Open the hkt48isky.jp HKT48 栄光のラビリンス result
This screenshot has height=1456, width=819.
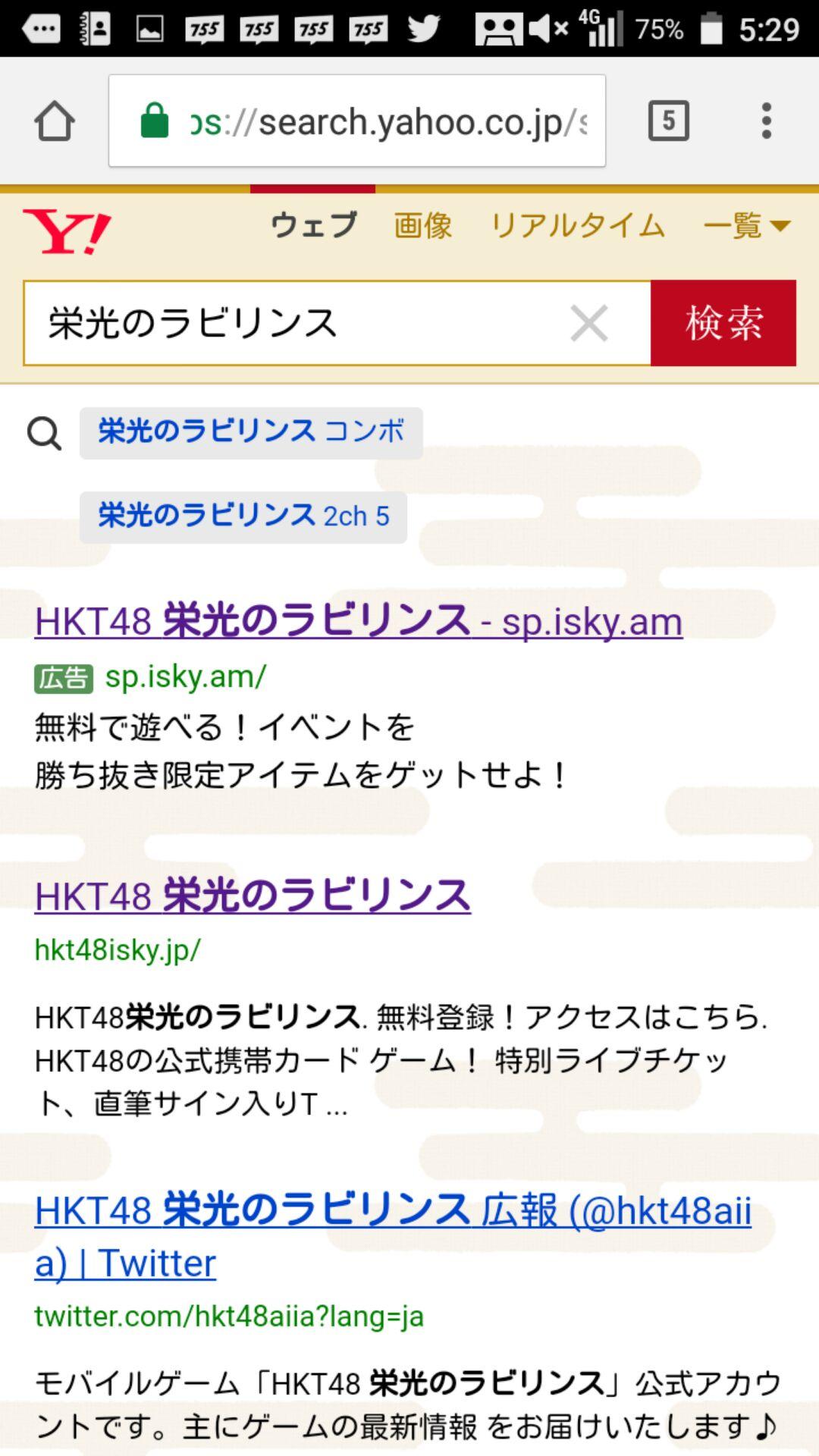253,896
